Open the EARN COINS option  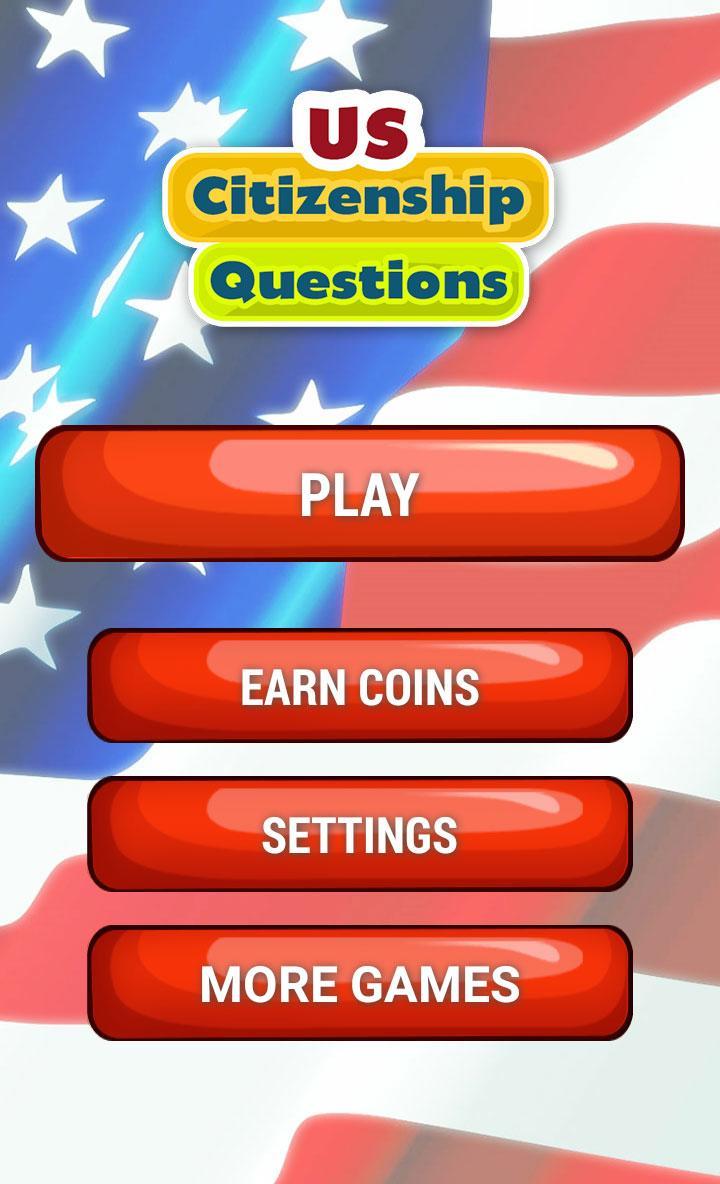point(360,686)
